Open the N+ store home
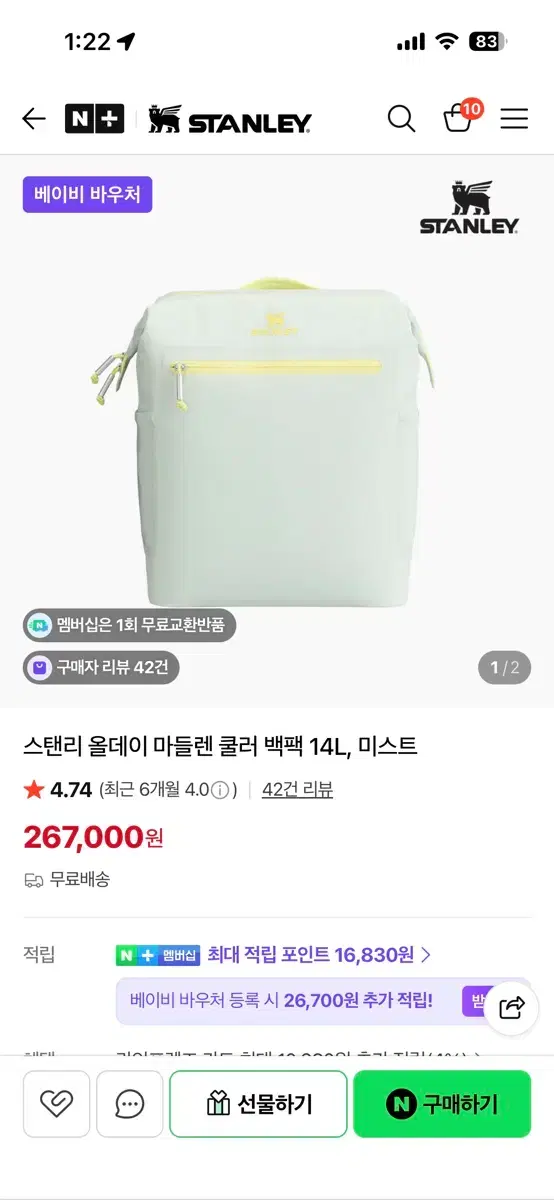Viewport: 554px width, 1200px height. point(94,119)
